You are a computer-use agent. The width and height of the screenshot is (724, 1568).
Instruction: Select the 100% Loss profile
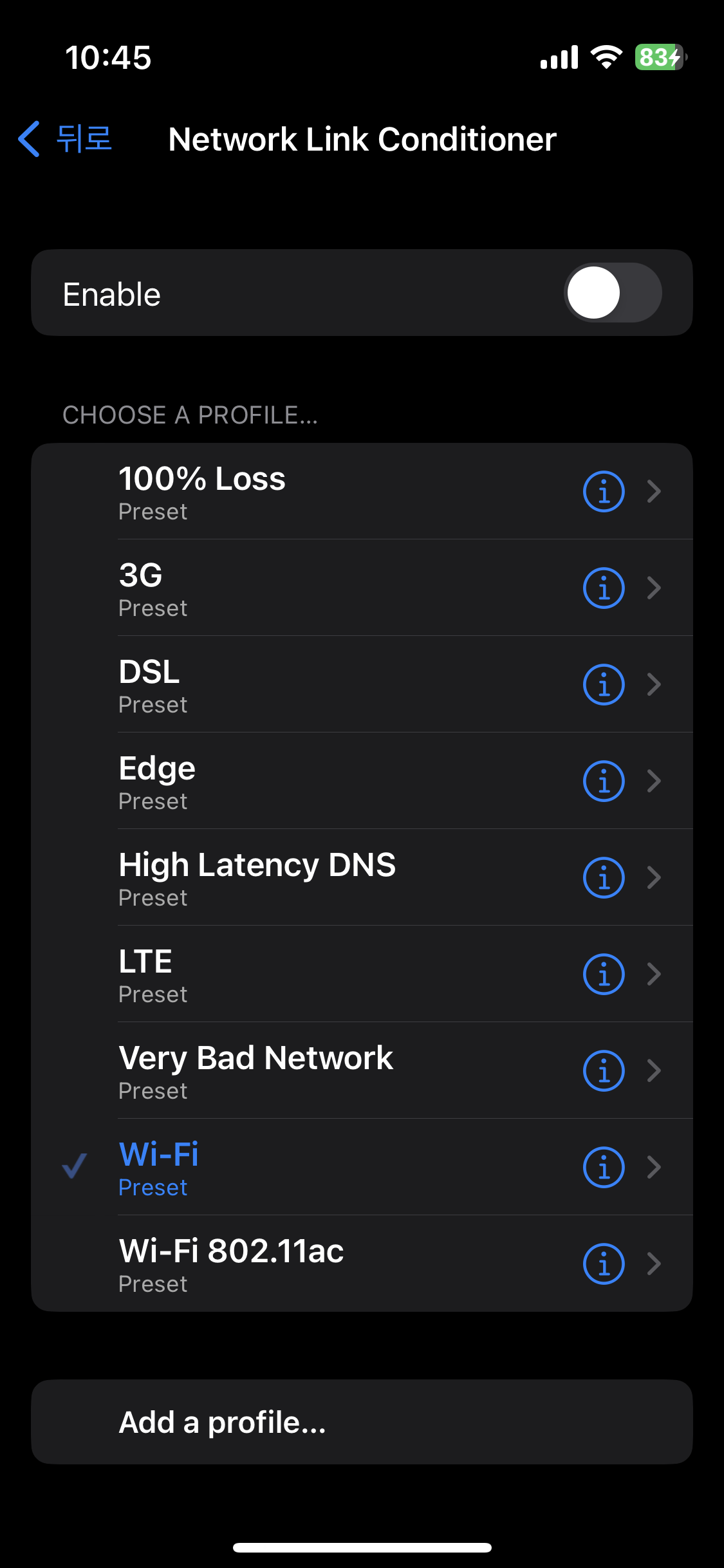[362, 491]
